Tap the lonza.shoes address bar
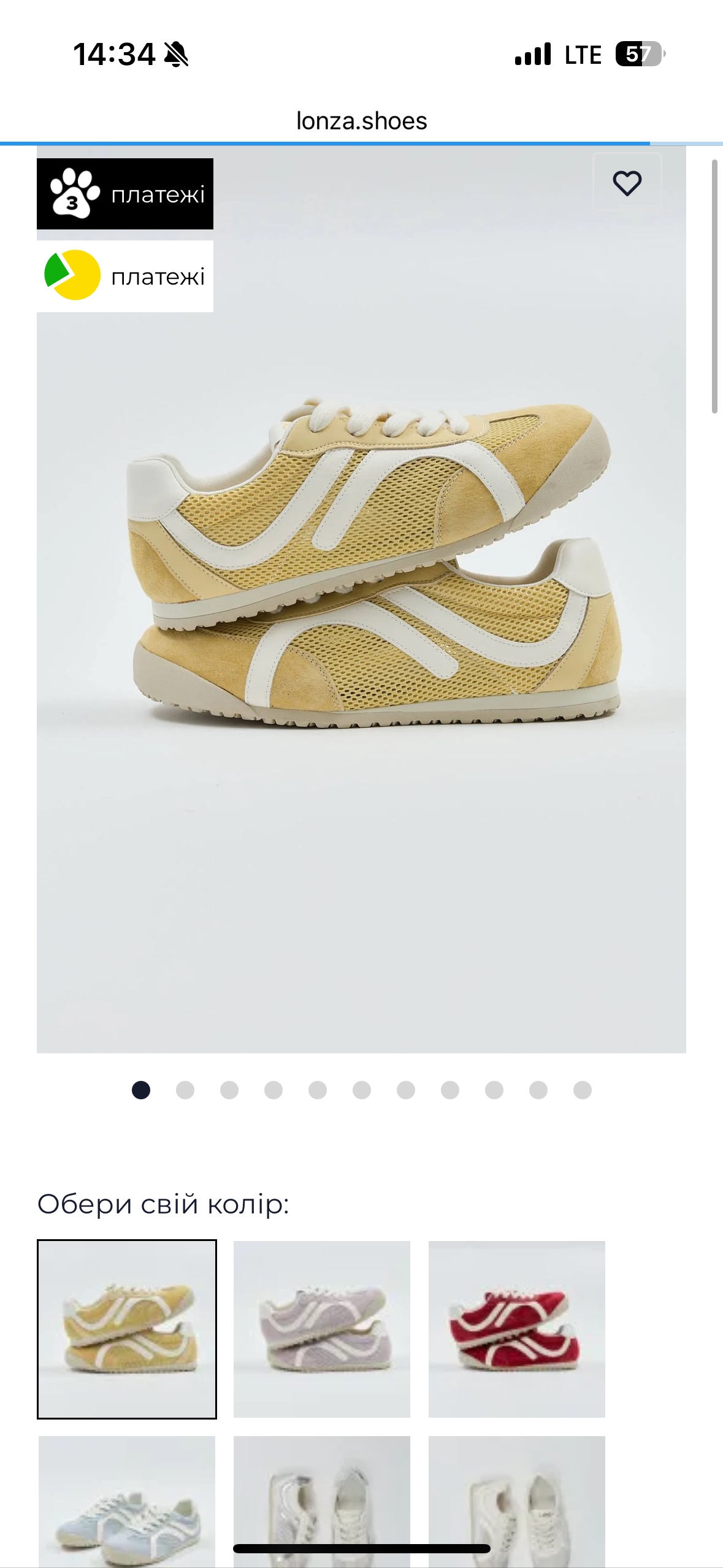Viewport: 723px width, 1568px height. click(x=361, y=121)
